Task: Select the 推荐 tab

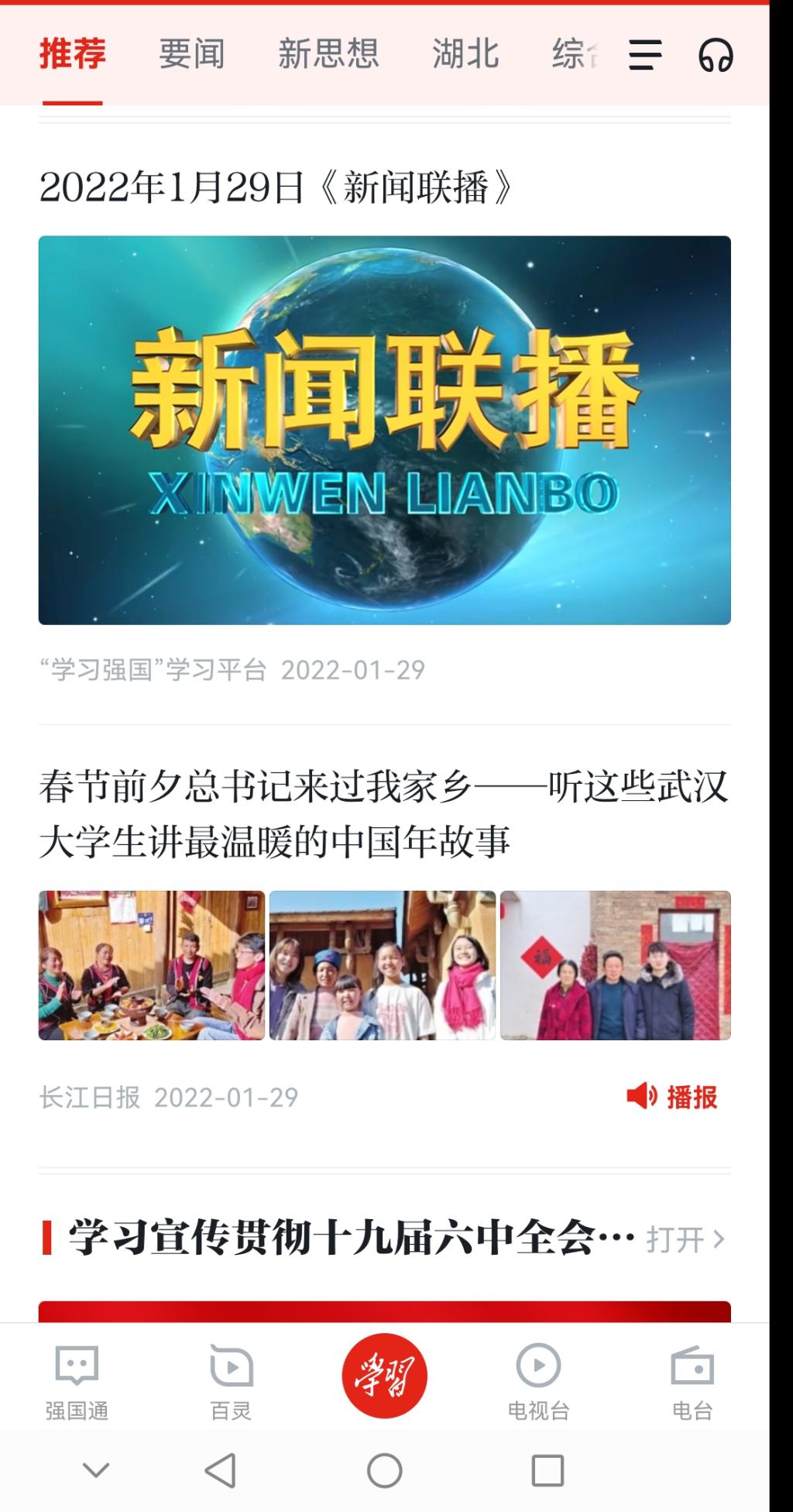Action: [73, 54]
